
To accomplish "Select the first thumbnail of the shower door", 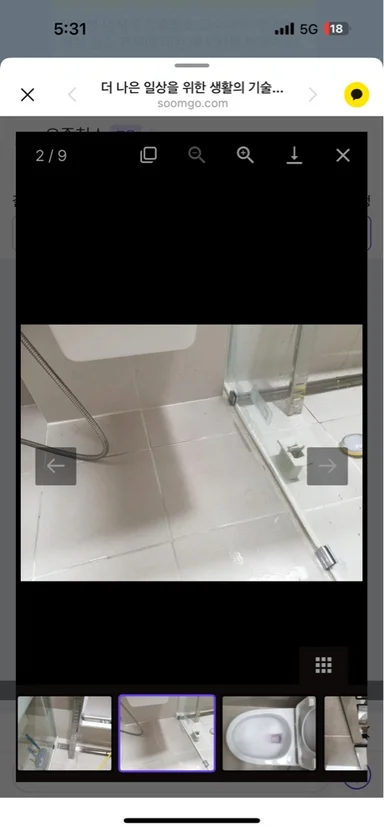I will (65, 733).
